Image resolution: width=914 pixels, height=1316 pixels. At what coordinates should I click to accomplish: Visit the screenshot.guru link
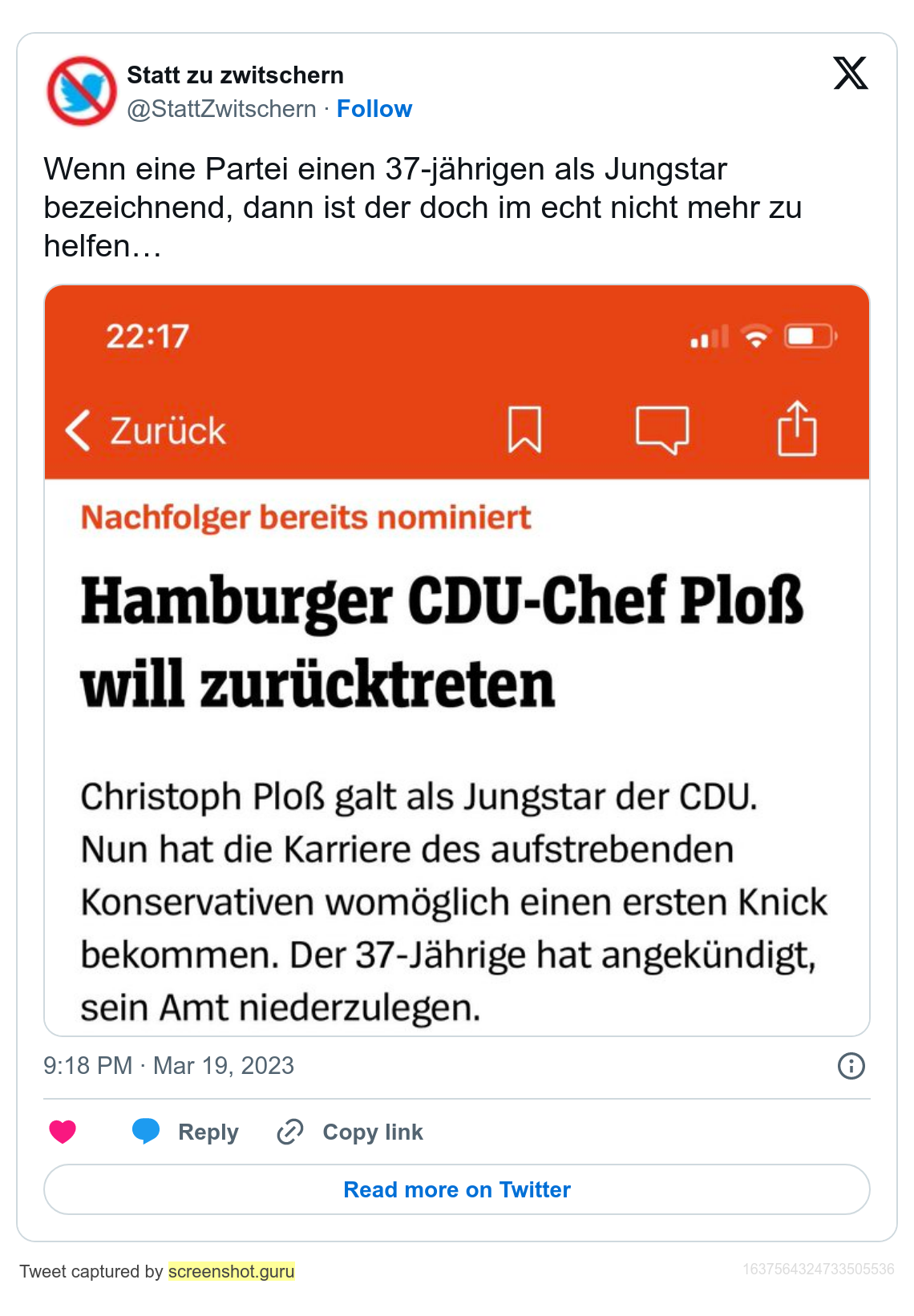231,1271
